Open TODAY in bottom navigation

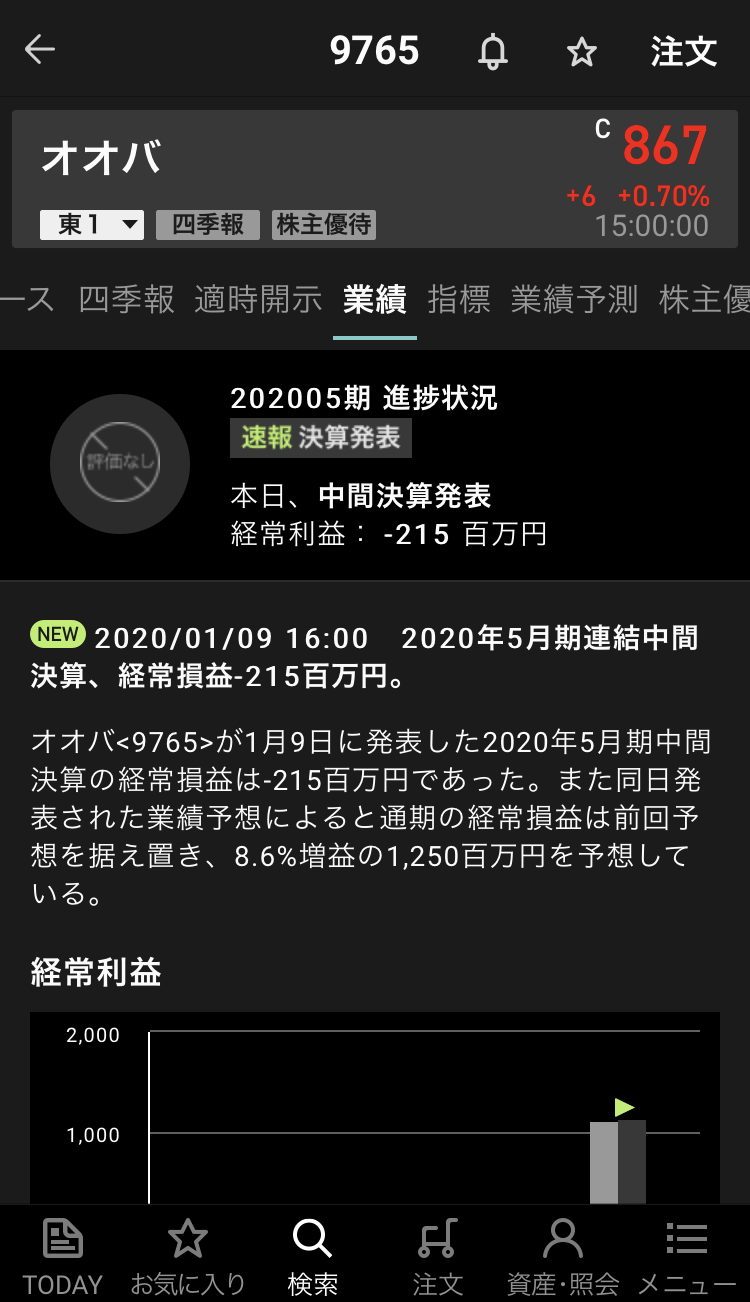[x=63, y=1255]
